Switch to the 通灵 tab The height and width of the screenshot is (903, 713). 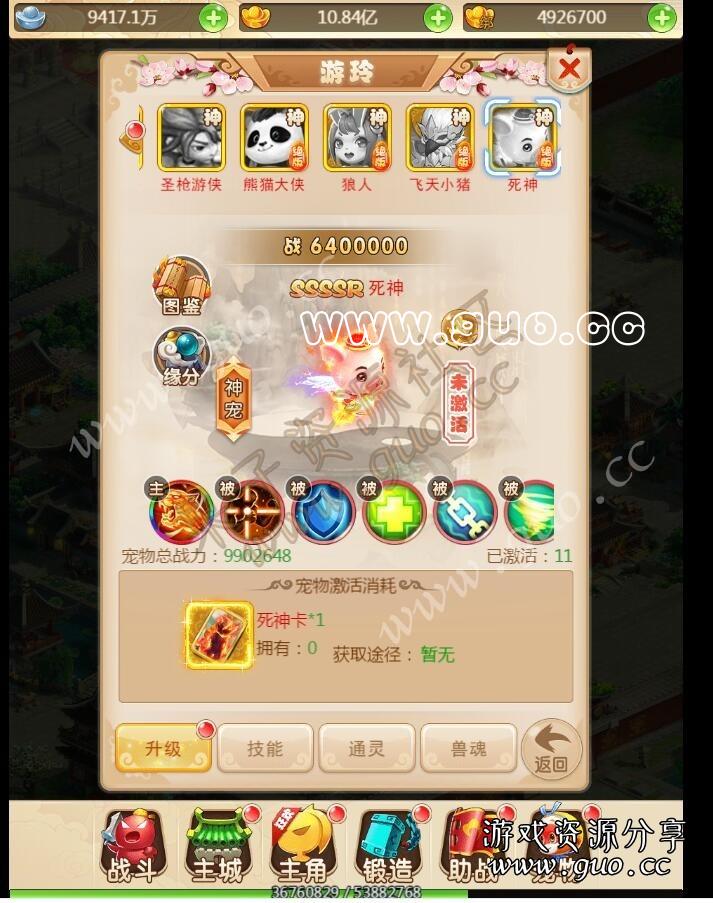(x=367, y=748)
